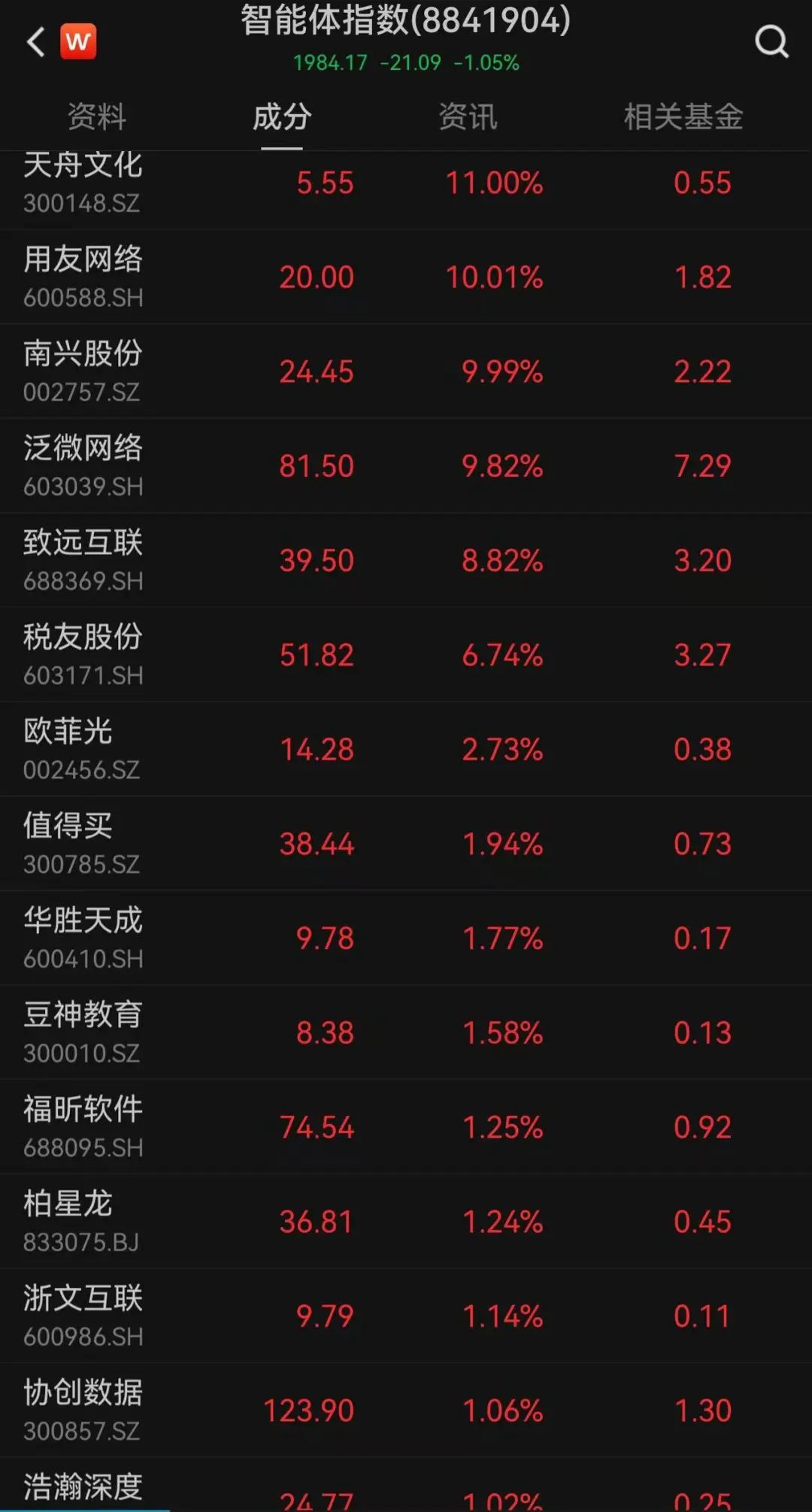Open the 福昕软件 stock row

click(x=83, y=1126)
